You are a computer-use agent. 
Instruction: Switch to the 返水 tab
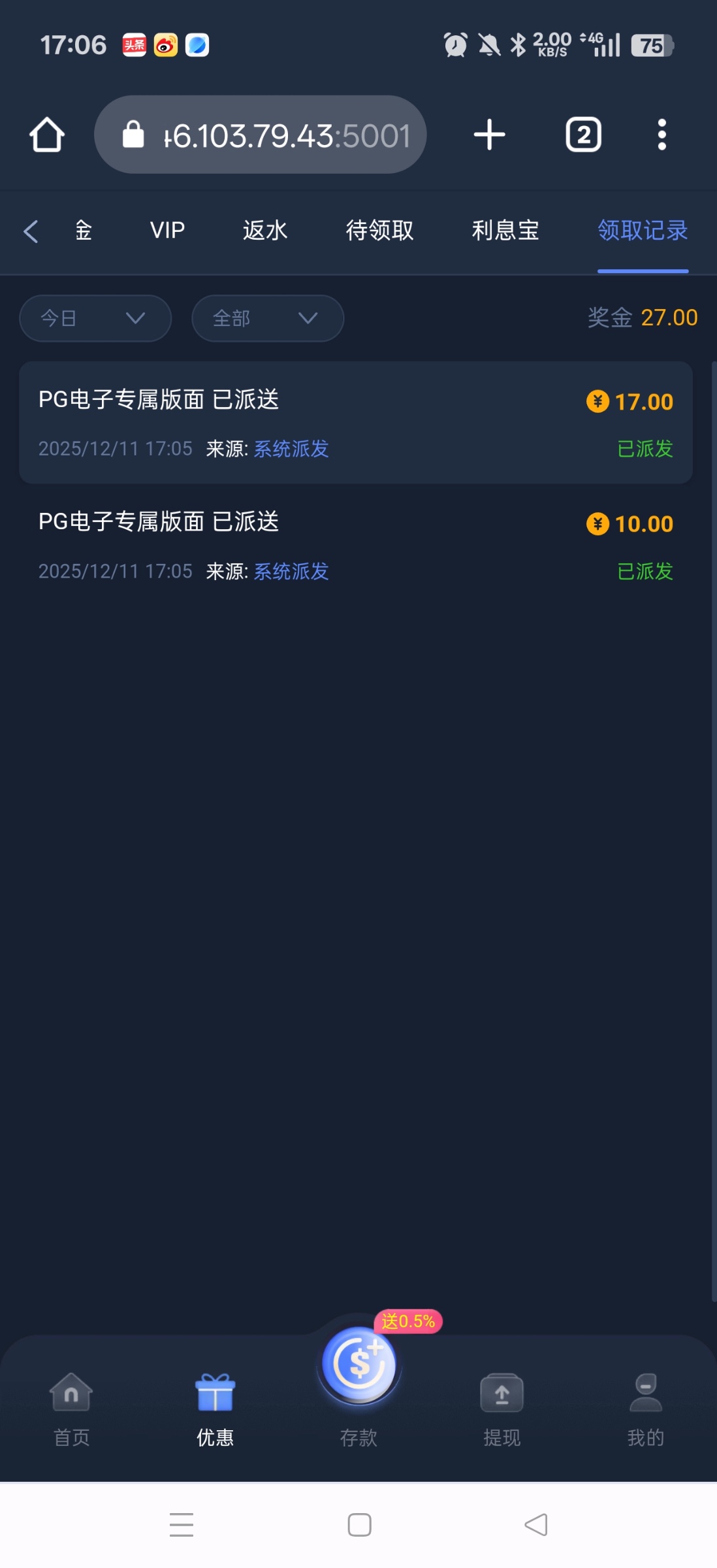coord(265,231)
